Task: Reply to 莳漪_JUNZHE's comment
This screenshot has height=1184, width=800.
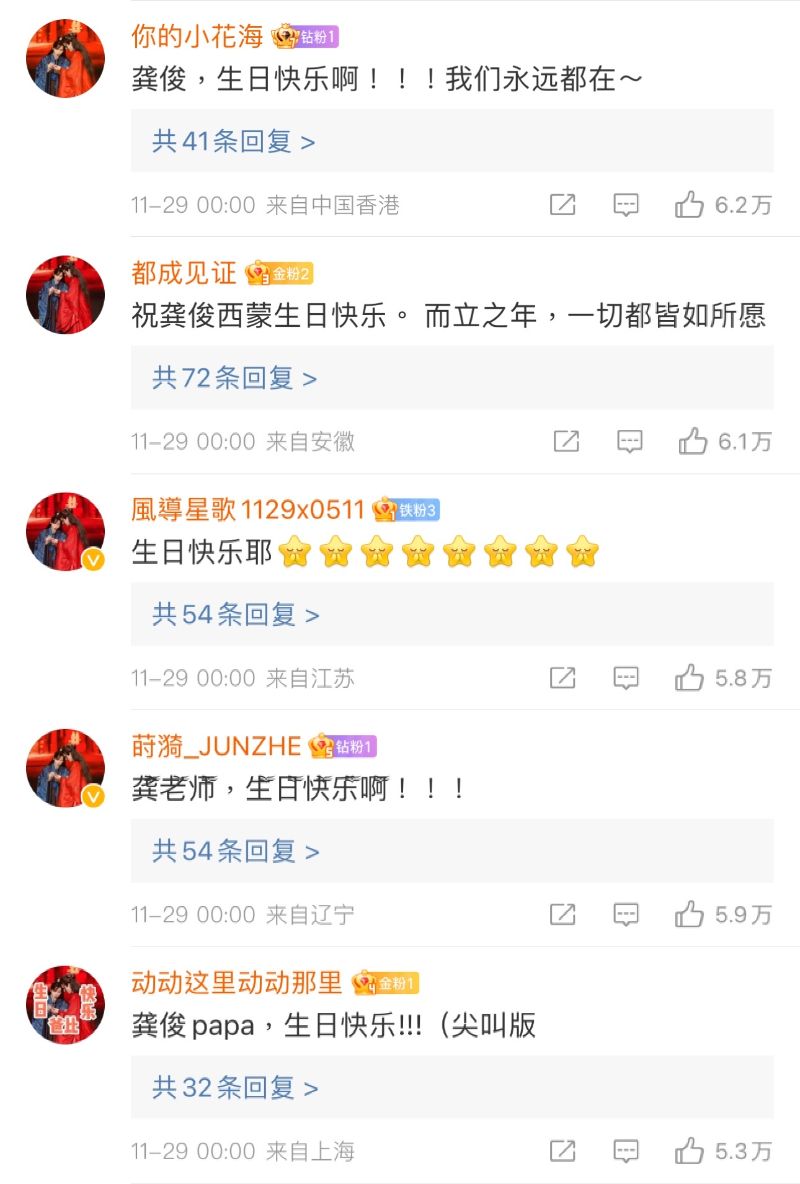Action: coord(626,914)
